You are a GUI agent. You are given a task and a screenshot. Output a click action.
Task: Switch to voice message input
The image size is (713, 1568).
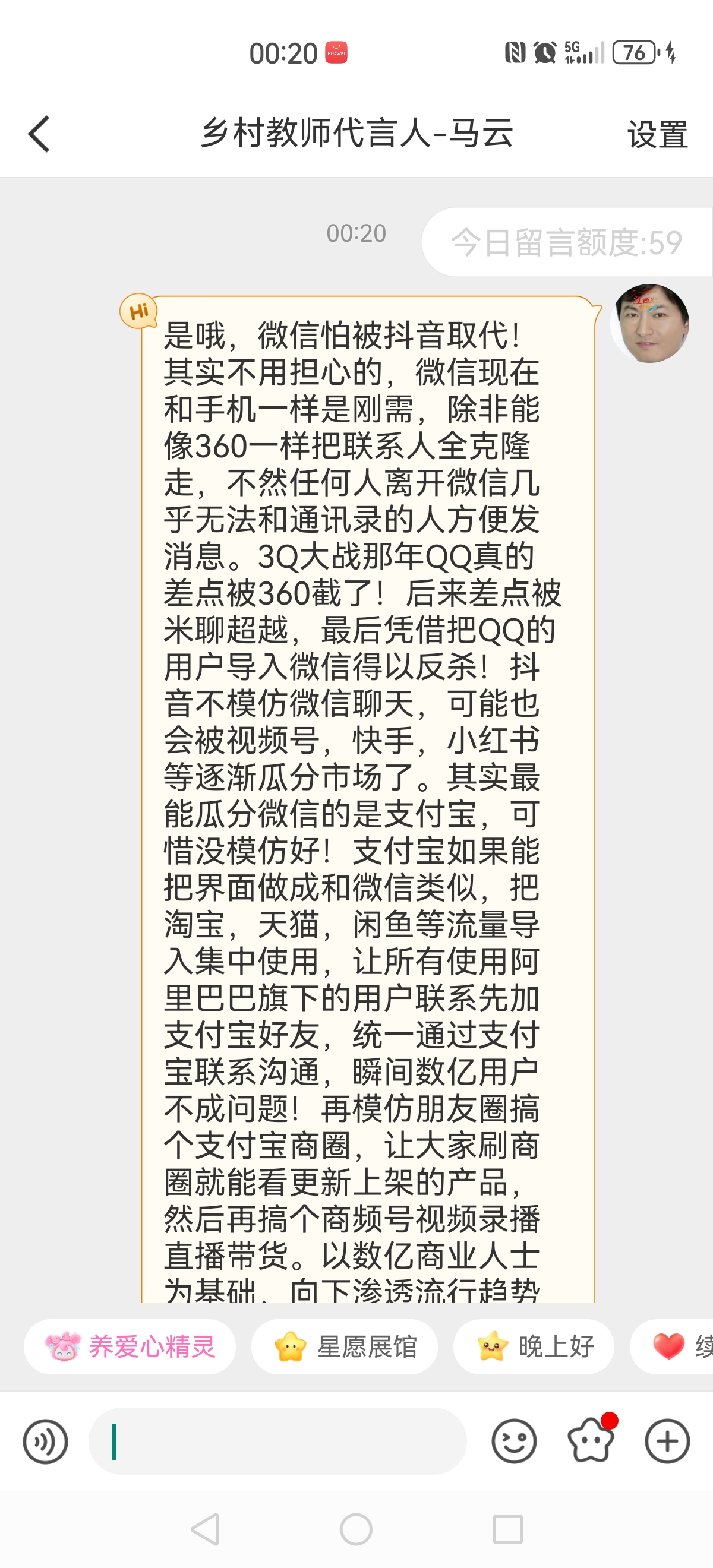click(x=45, y=1441)
